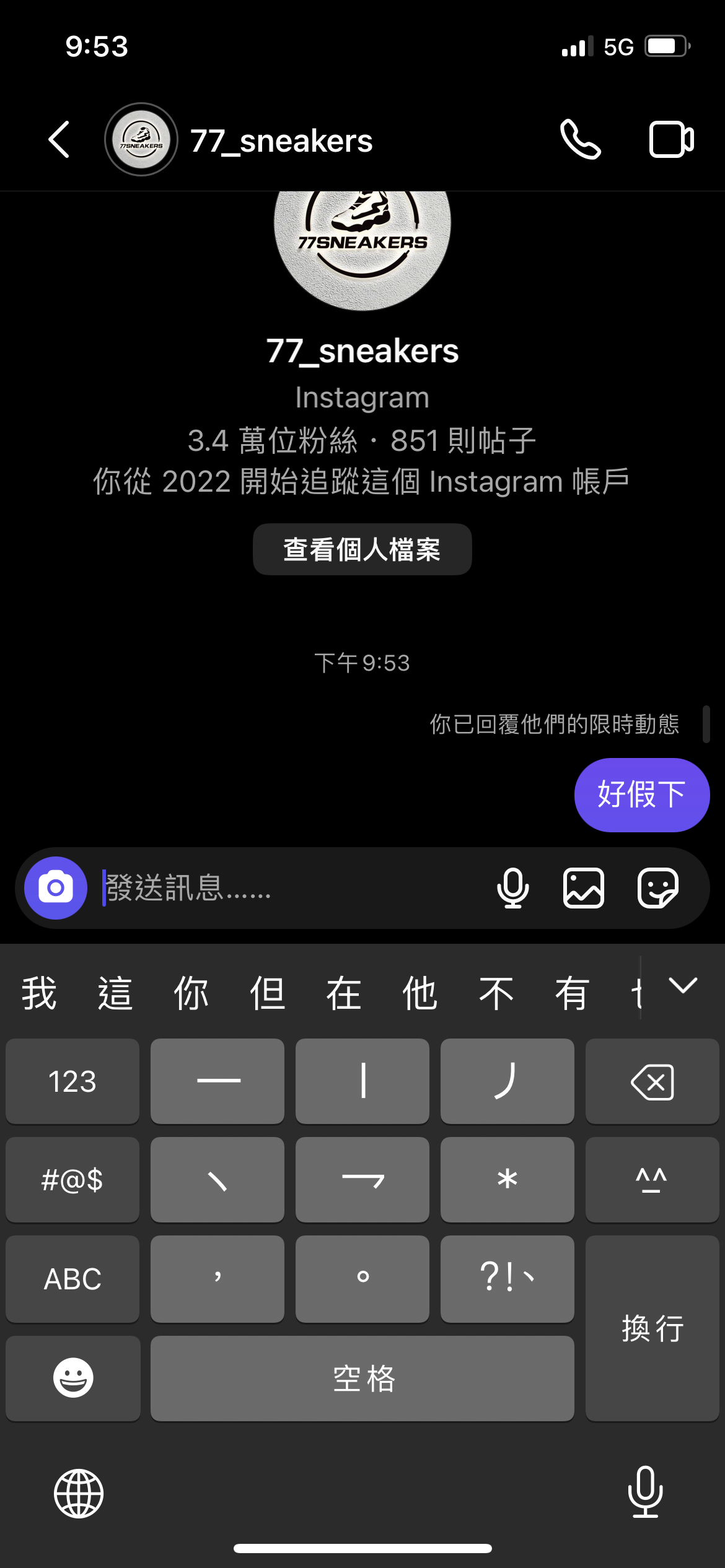Go back from the 77_sneakers chat

(59, 139)
